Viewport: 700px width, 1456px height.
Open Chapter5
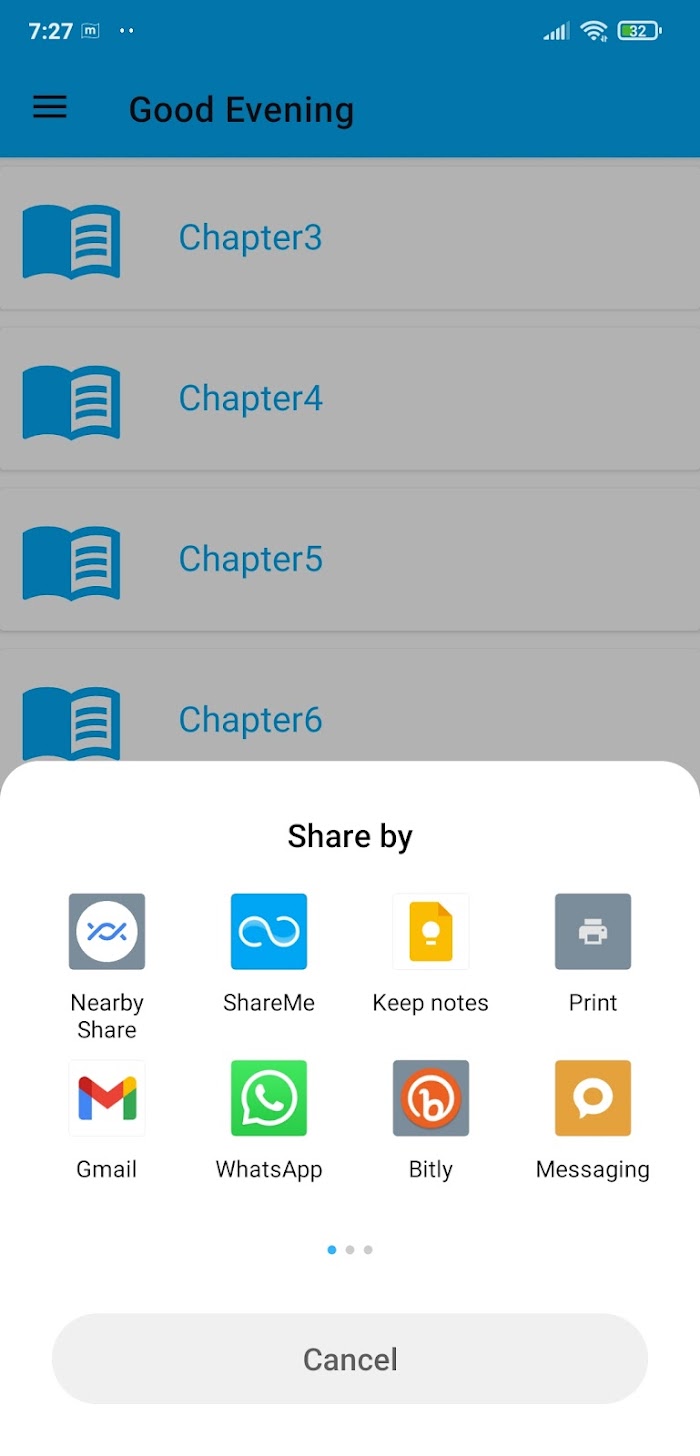coord(350,560)
